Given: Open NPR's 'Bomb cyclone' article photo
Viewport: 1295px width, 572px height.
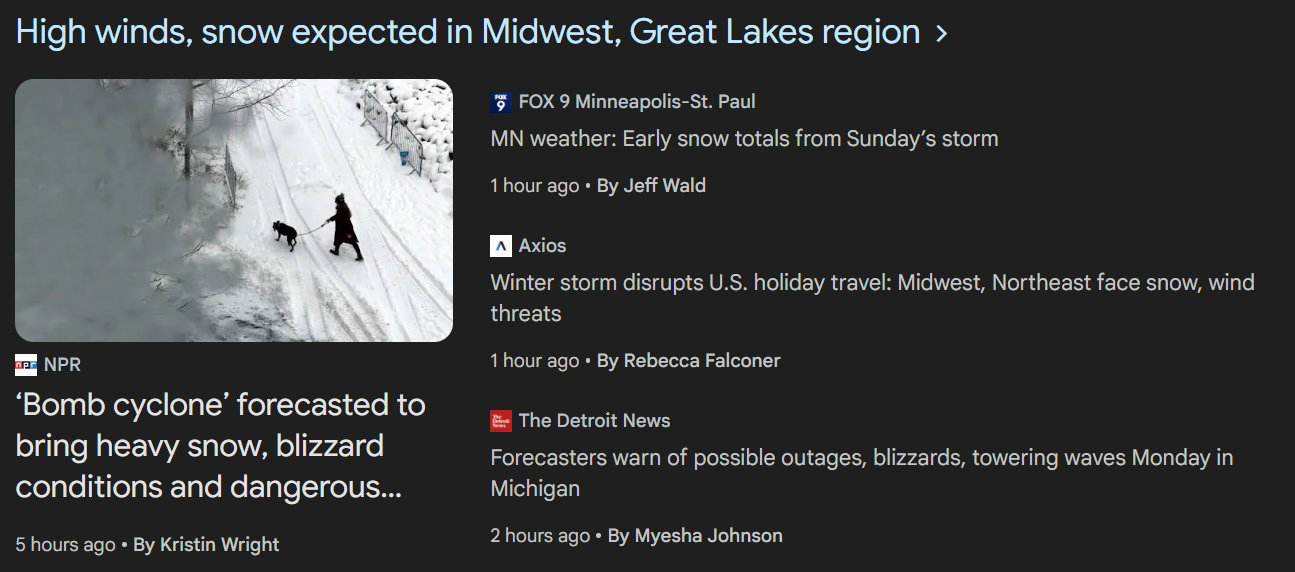Looking at the screenshot, I should pos(234,211).
